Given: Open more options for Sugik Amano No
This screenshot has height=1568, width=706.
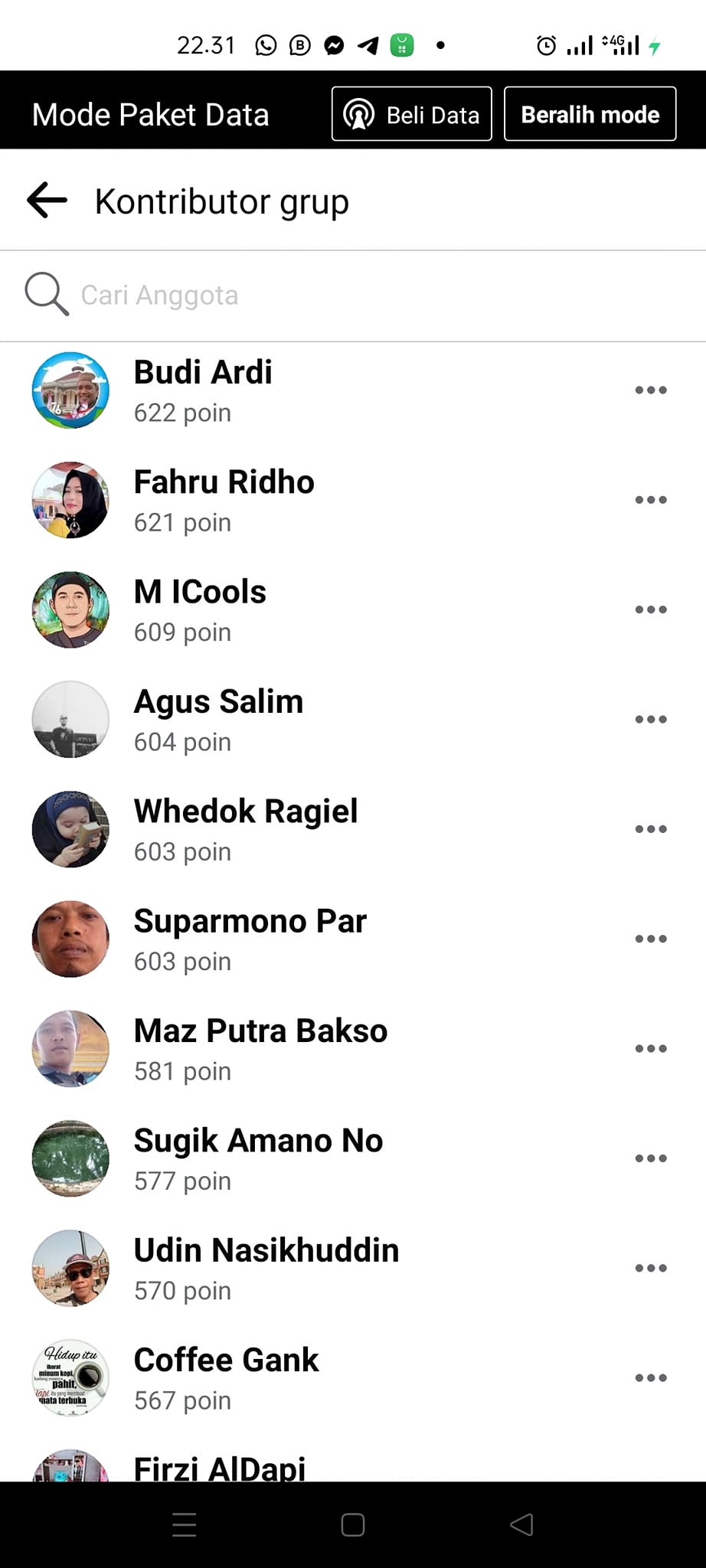Looking at the screenshot, I should pyautogui.click(x=650, y=1158).
